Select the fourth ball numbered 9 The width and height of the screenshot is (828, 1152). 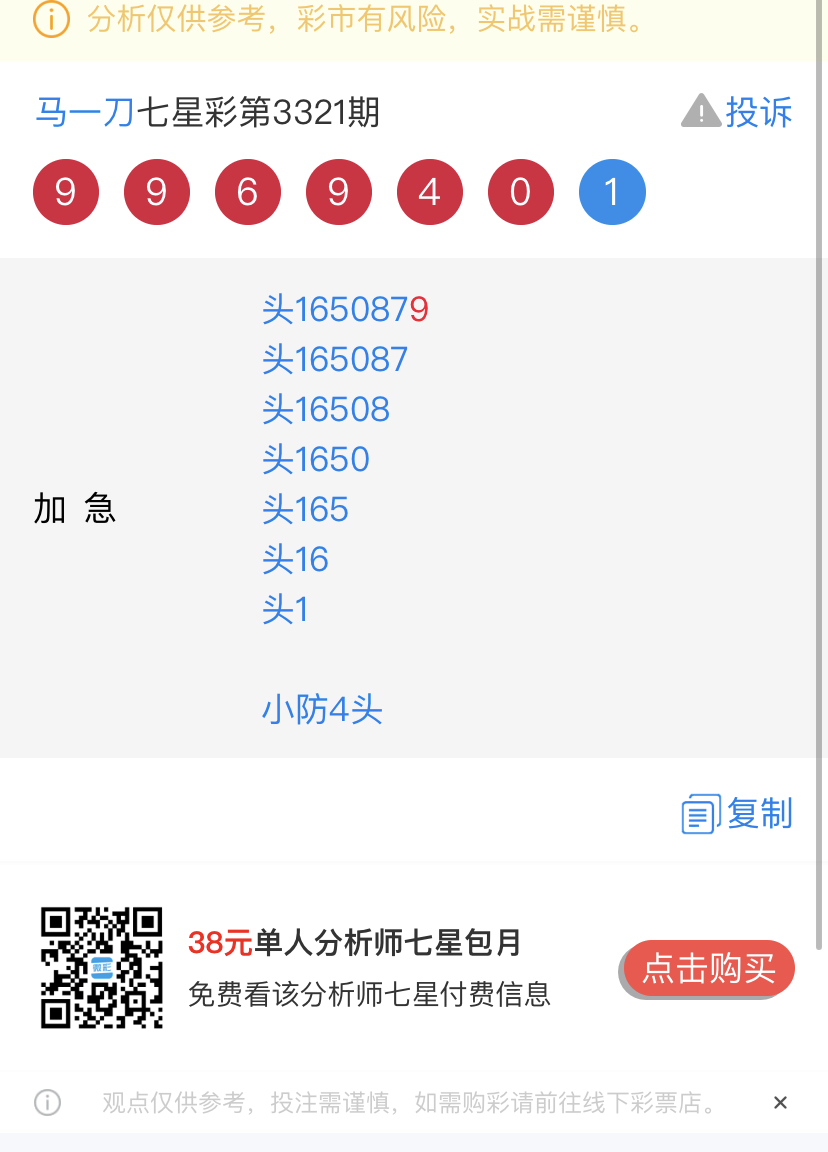pos(338,191)
